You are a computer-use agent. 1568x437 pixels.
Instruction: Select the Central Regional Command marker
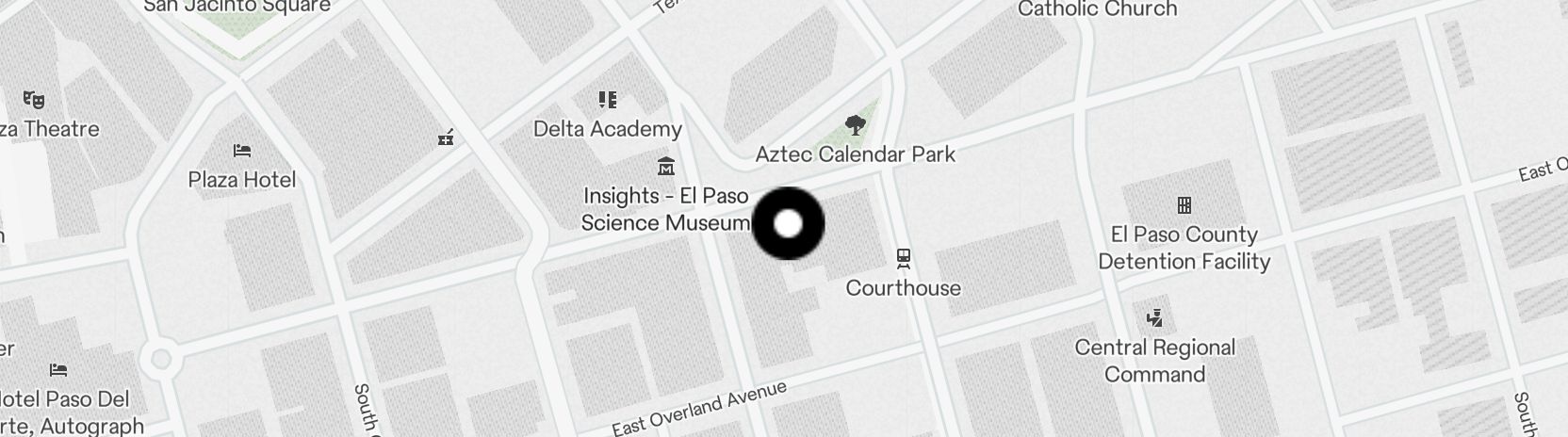click(1154, 318)
